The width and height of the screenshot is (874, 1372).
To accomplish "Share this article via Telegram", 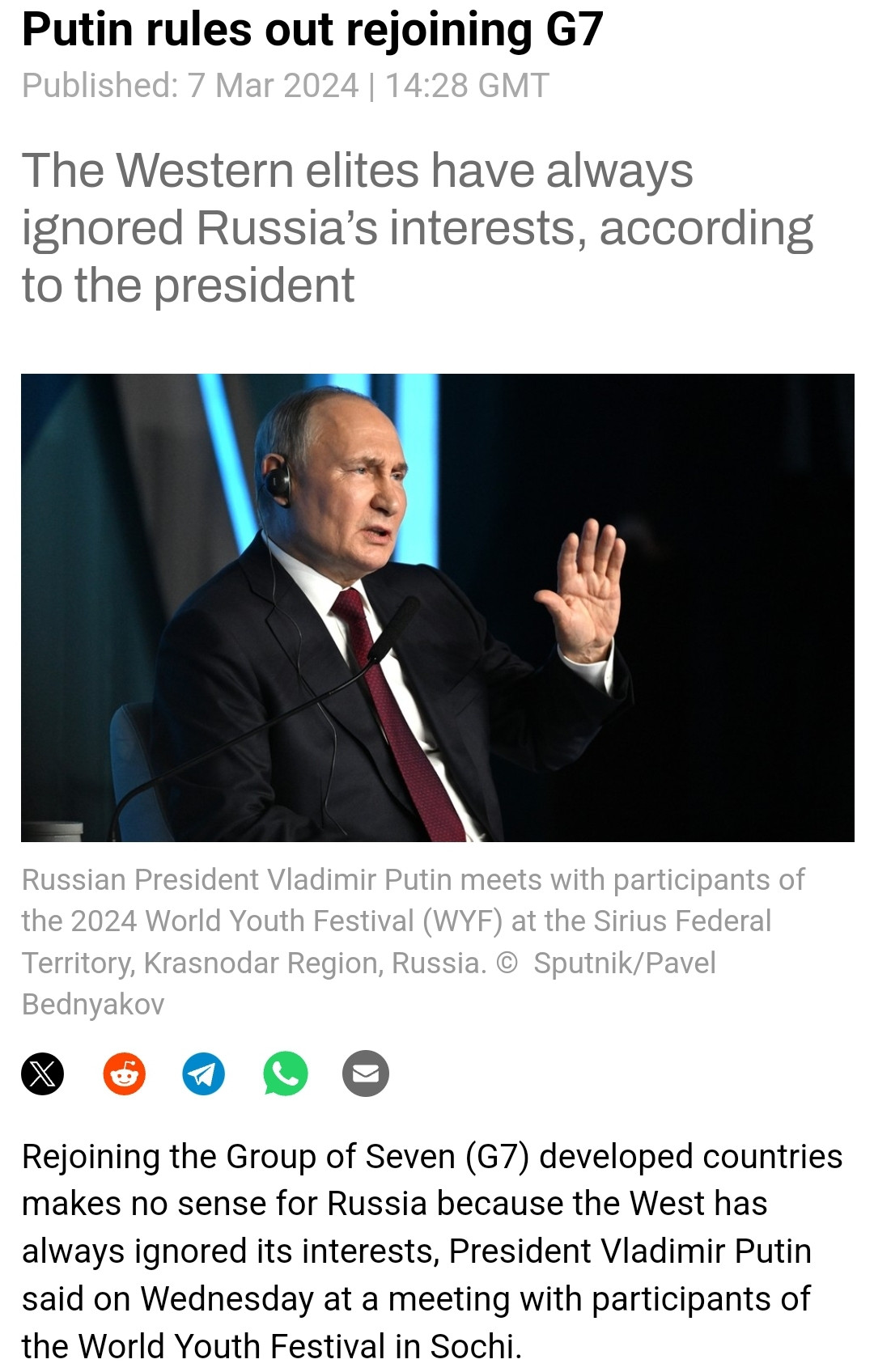I will 204,1073.
